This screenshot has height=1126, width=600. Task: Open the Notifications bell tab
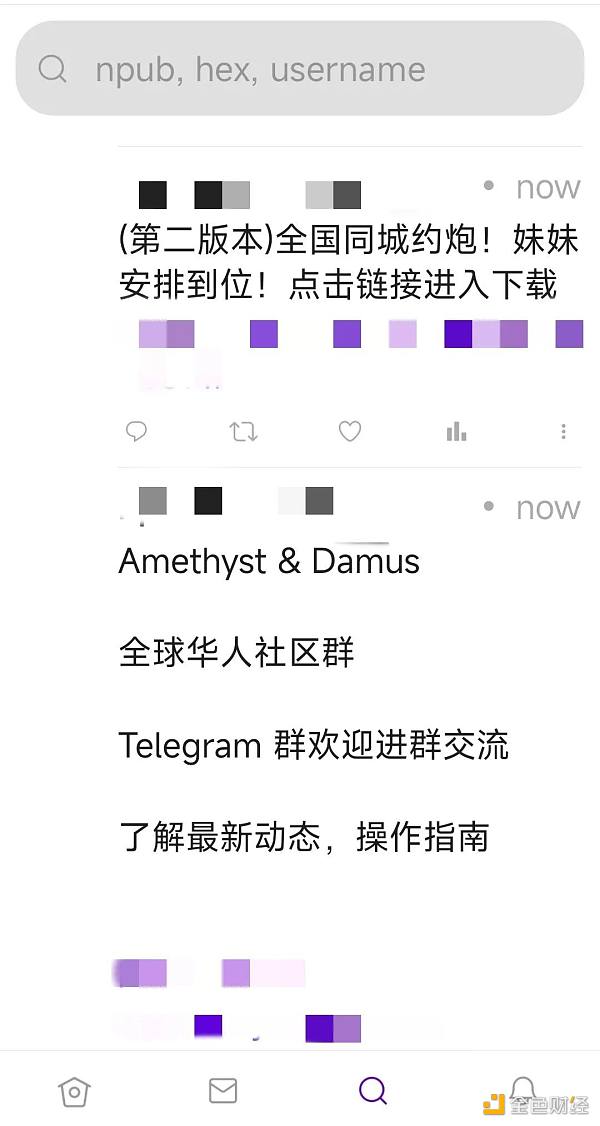point(522,1089)
